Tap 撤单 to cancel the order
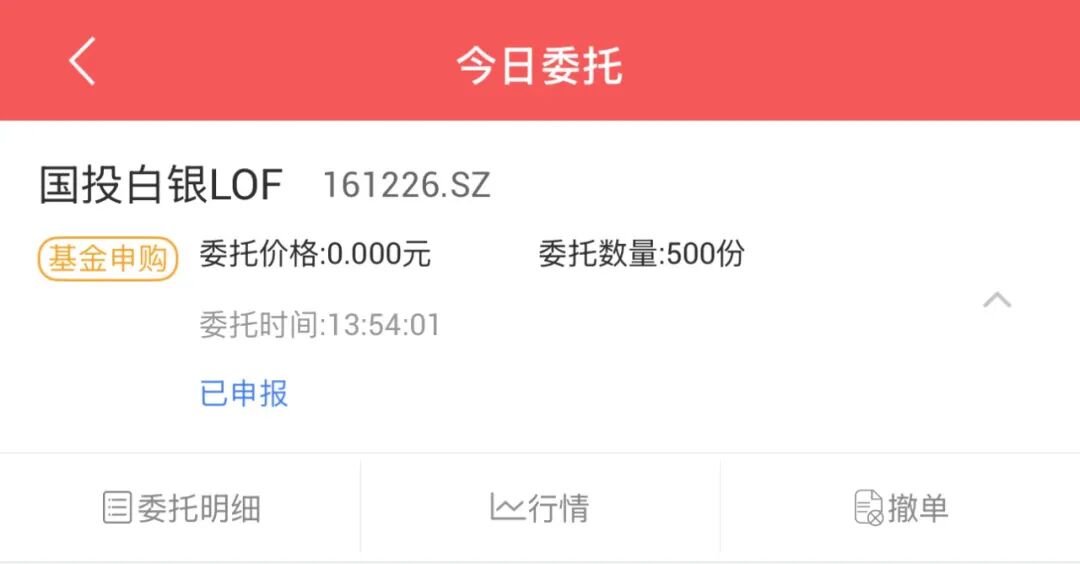Screen dimensions: 1080x564 (x=900, y=508)
